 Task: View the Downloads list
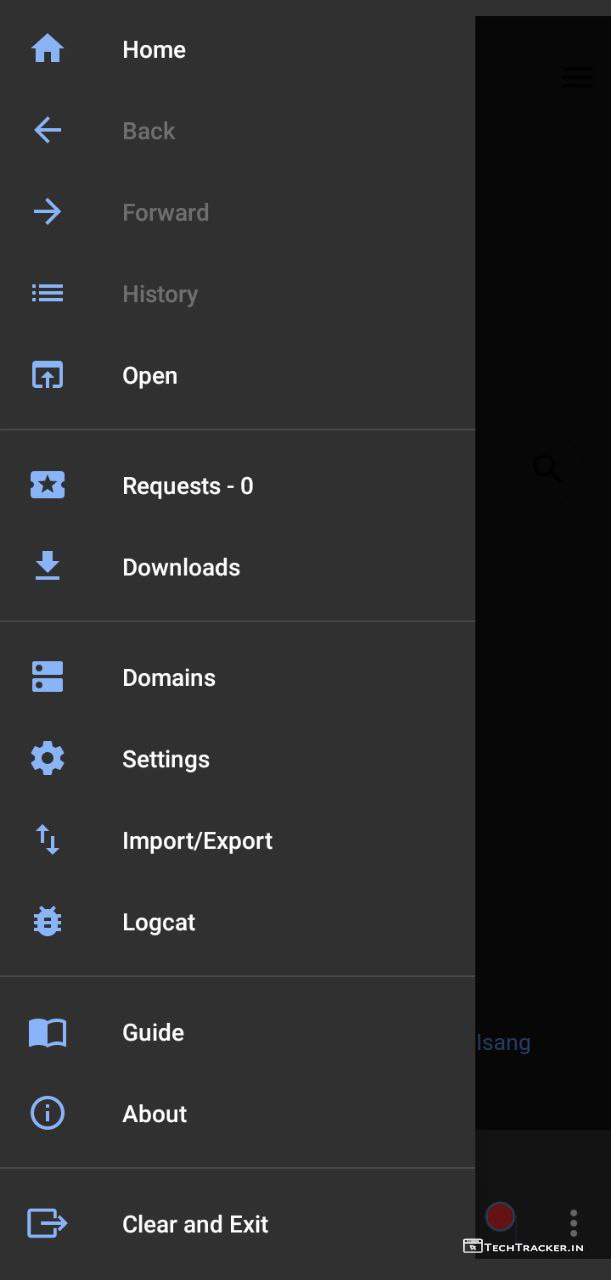coord(181,567)
